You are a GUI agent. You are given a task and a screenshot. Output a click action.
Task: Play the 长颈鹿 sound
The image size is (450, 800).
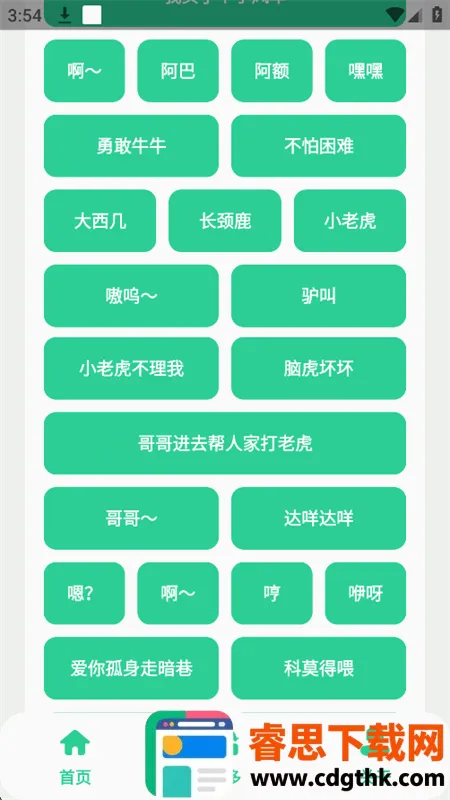tap(225, 221)
